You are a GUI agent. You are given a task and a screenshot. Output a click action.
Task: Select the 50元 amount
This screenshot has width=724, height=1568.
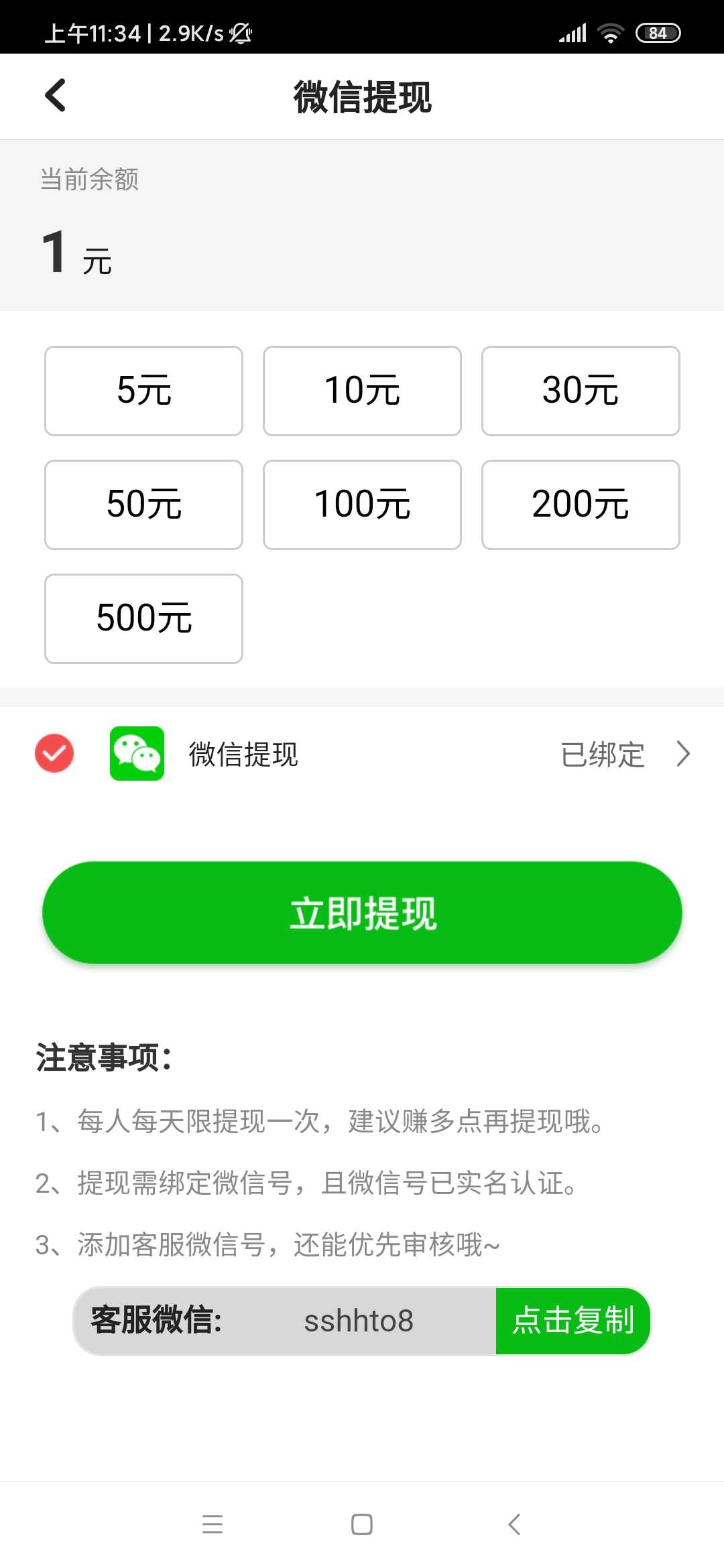[143, 505]
